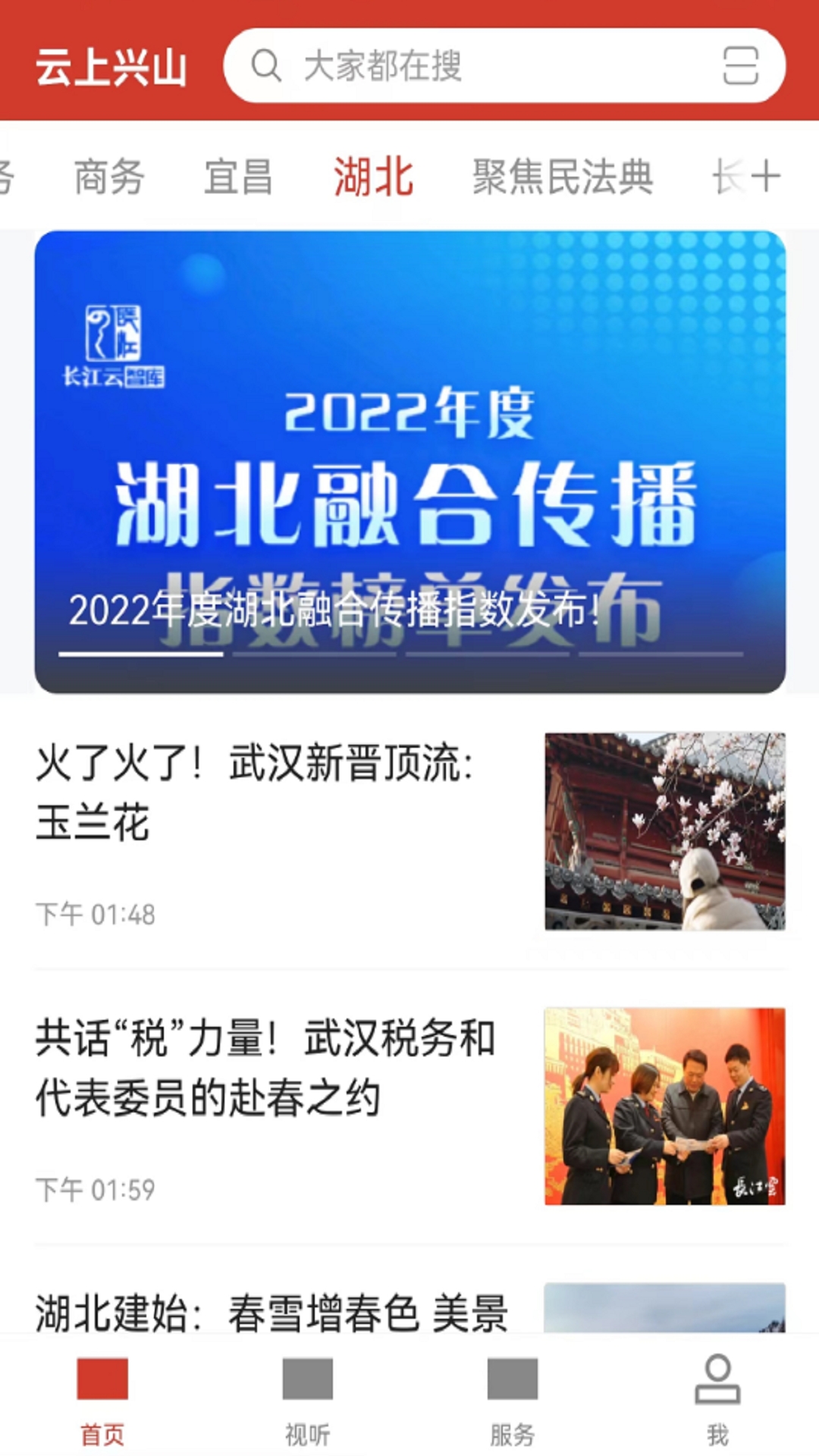Tap the plus icon to add channels

coord(766,177)
